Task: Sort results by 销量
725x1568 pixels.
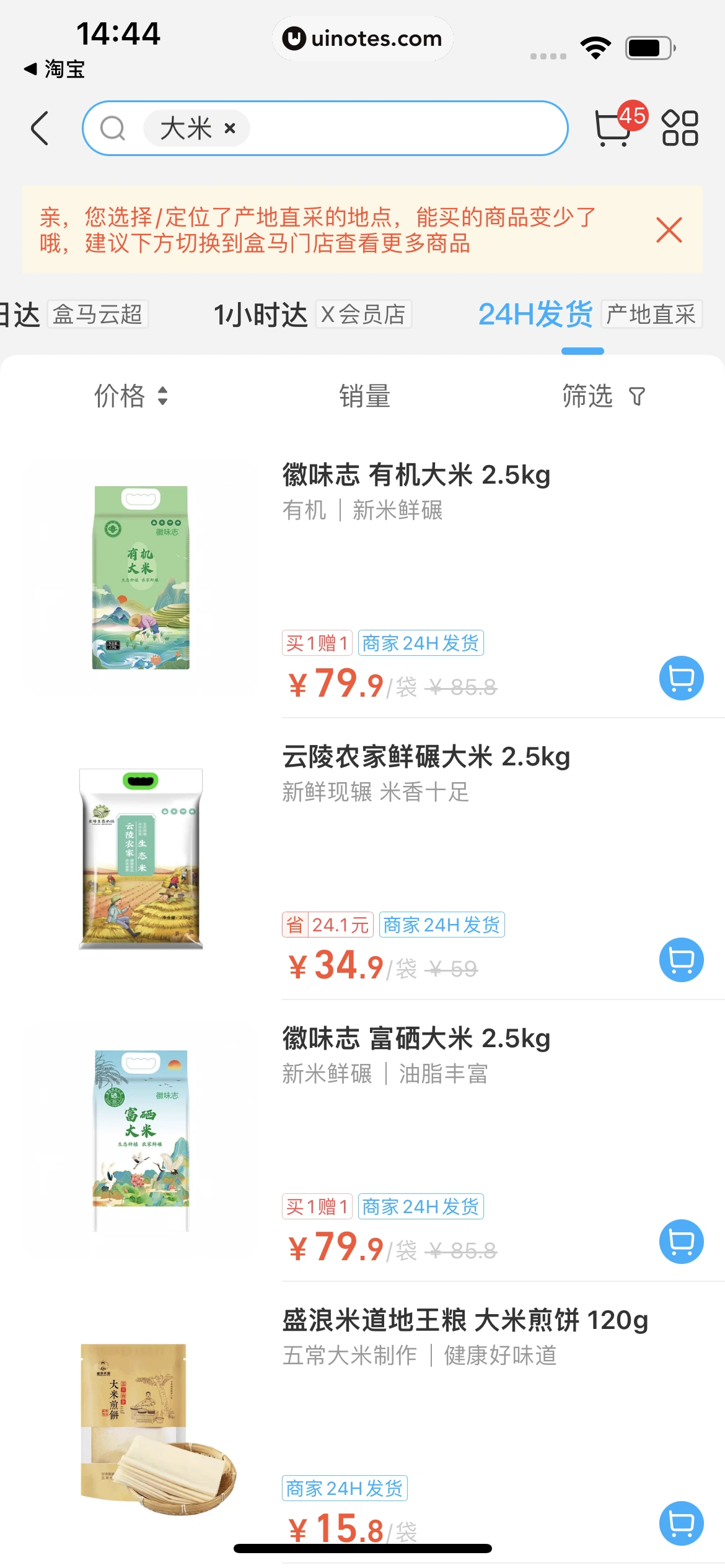Action: [x=364, y=396]
